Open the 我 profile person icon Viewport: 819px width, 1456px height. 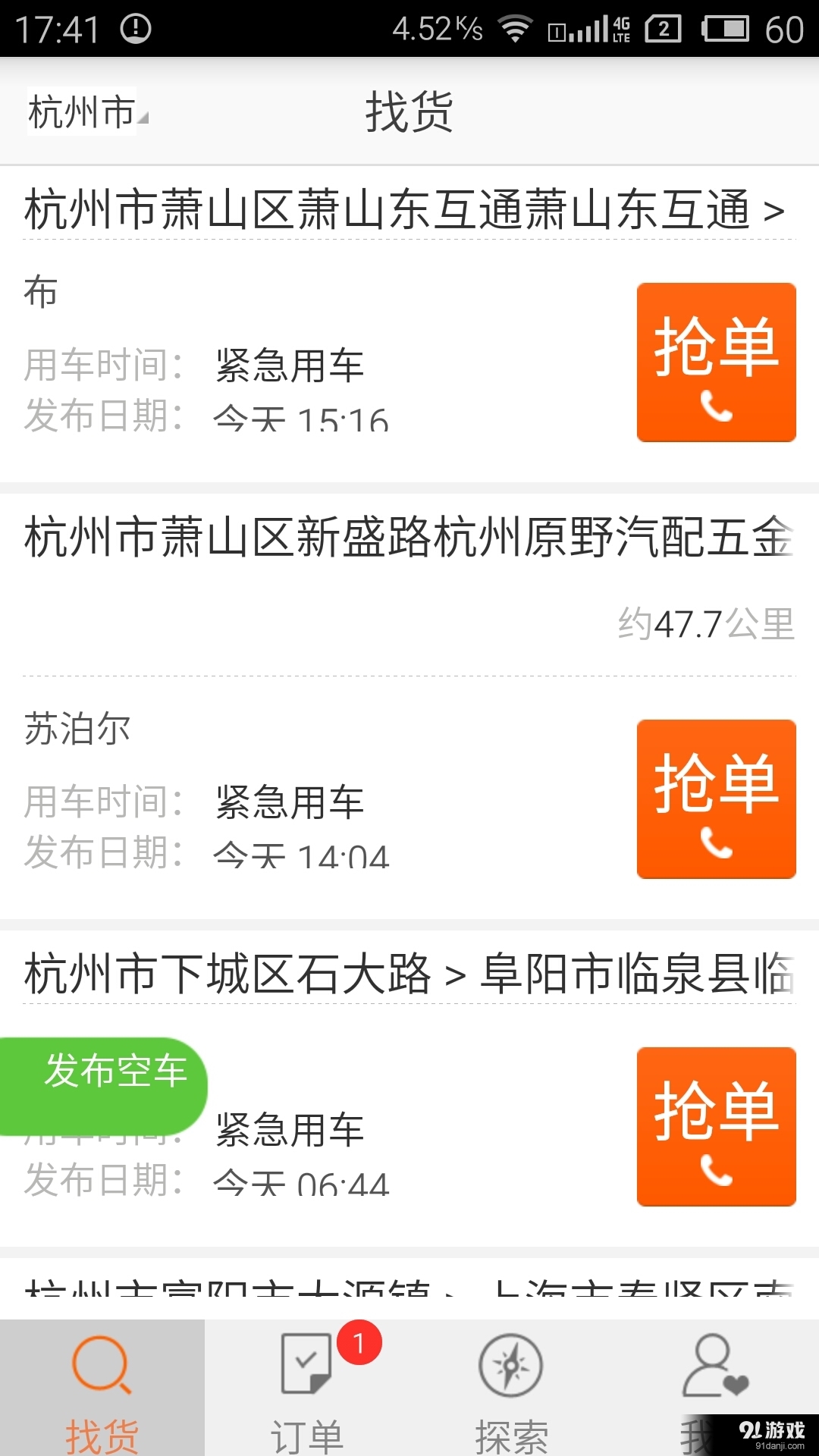point(713,1365)
